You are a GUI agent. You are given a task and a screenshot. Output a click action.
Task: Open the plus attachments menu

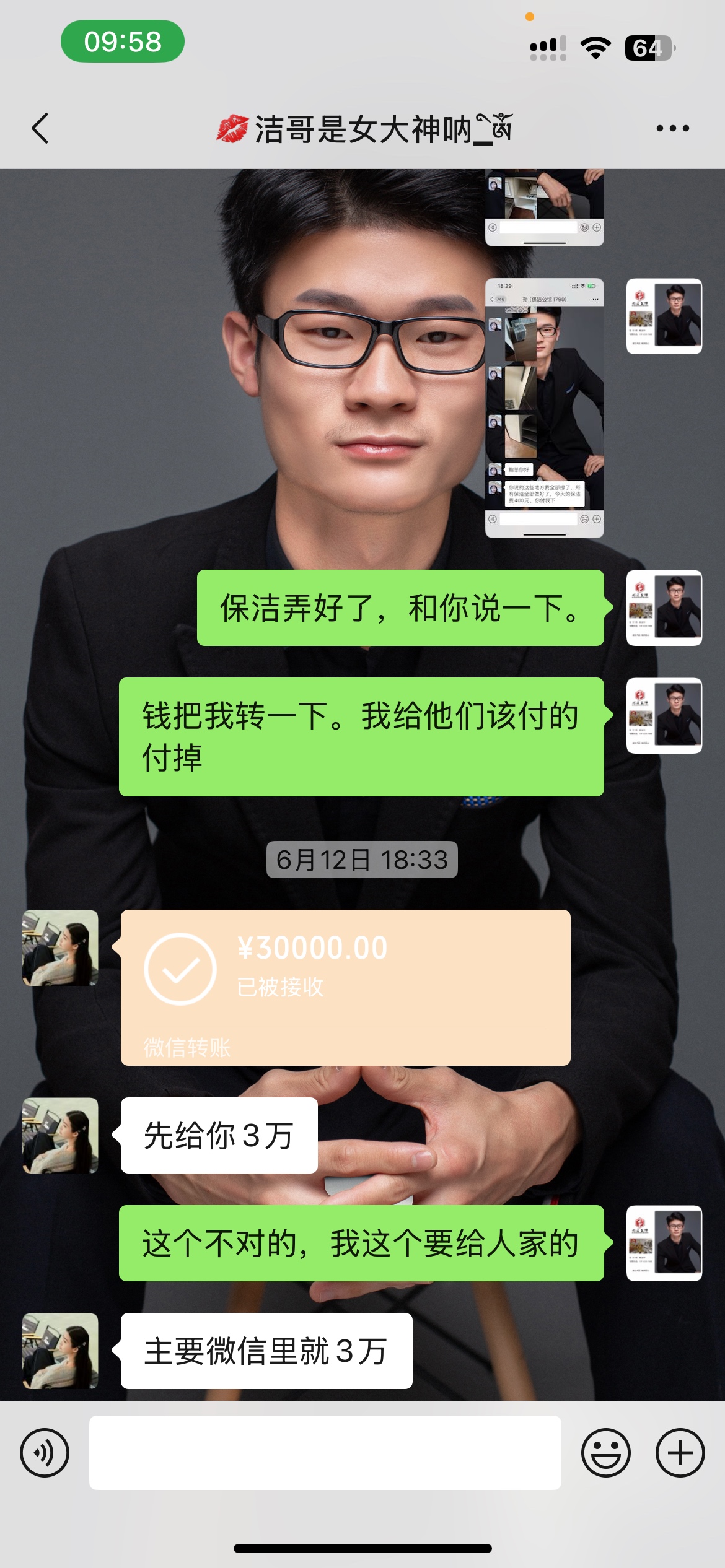[x=680, y=1452]
